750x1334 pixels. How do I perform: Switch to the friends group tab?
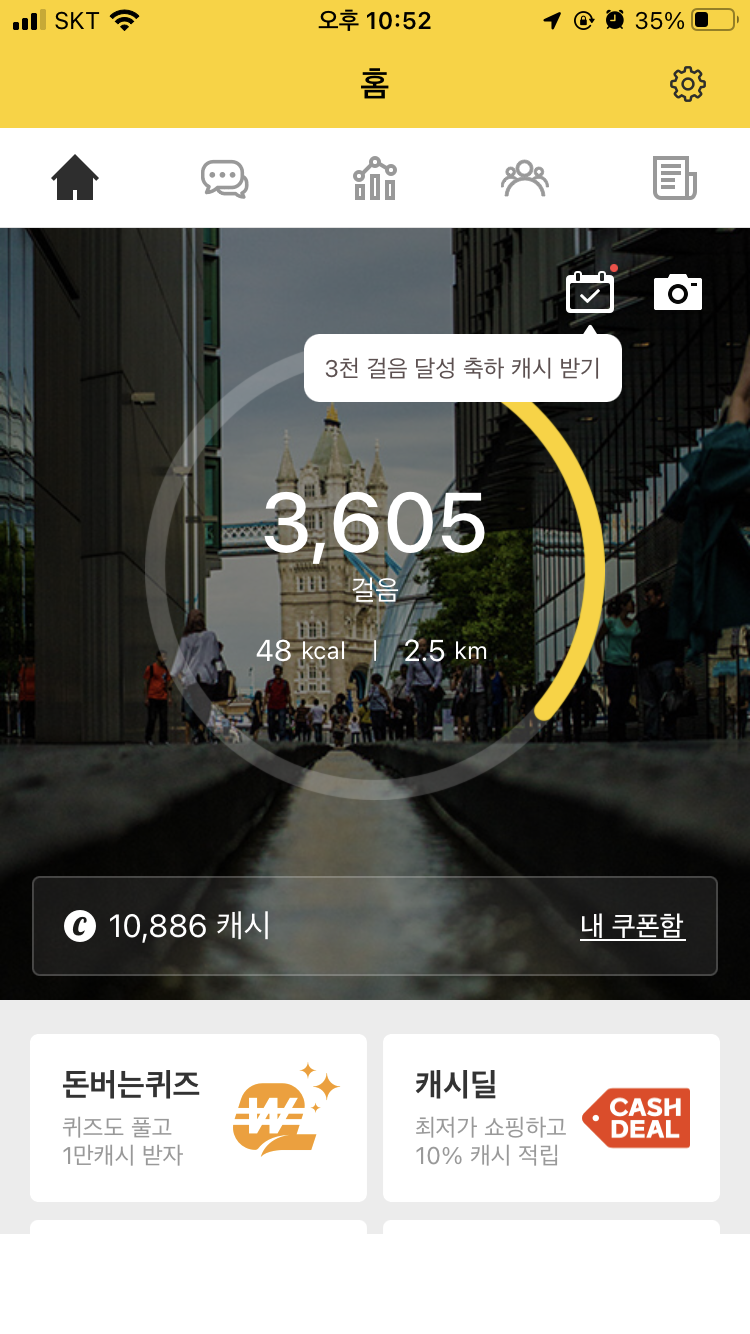pos(525,179)
